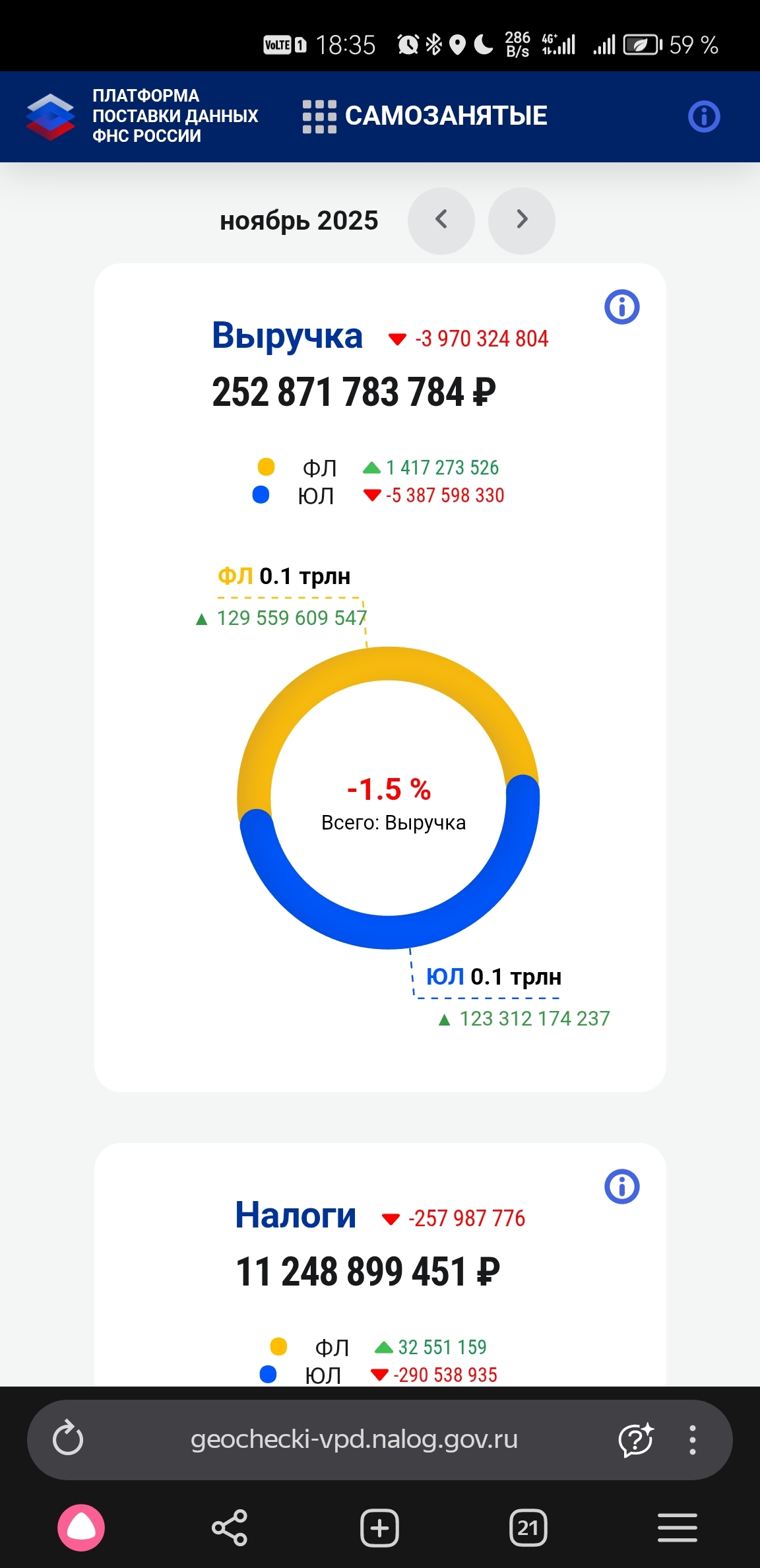This screenshot has height=1568, width=760.
Task: Open the info icon in the top header
Action: click(704, 117)
